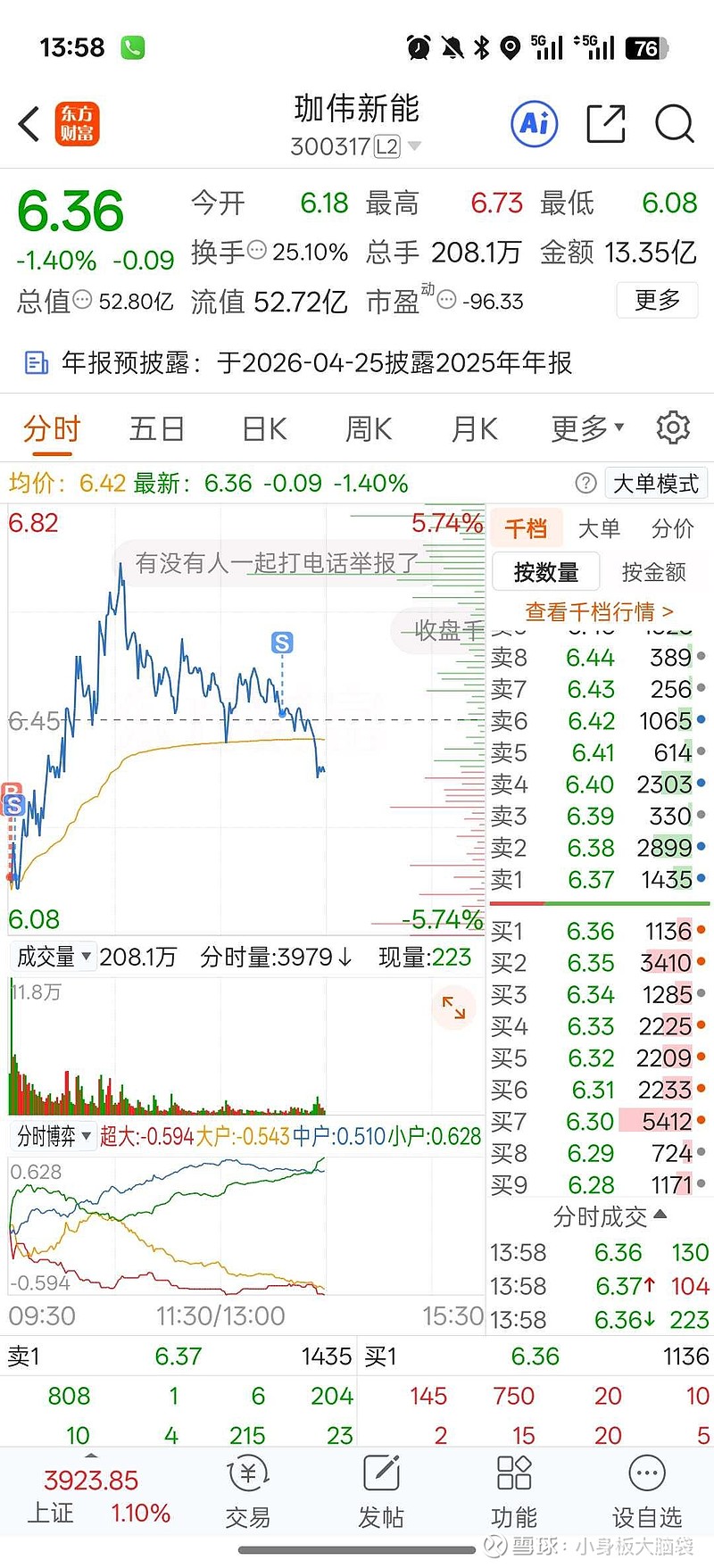Open stock search
This screenshot has width=714, height=1568.
pyautogui.click(x=674, y=124)
